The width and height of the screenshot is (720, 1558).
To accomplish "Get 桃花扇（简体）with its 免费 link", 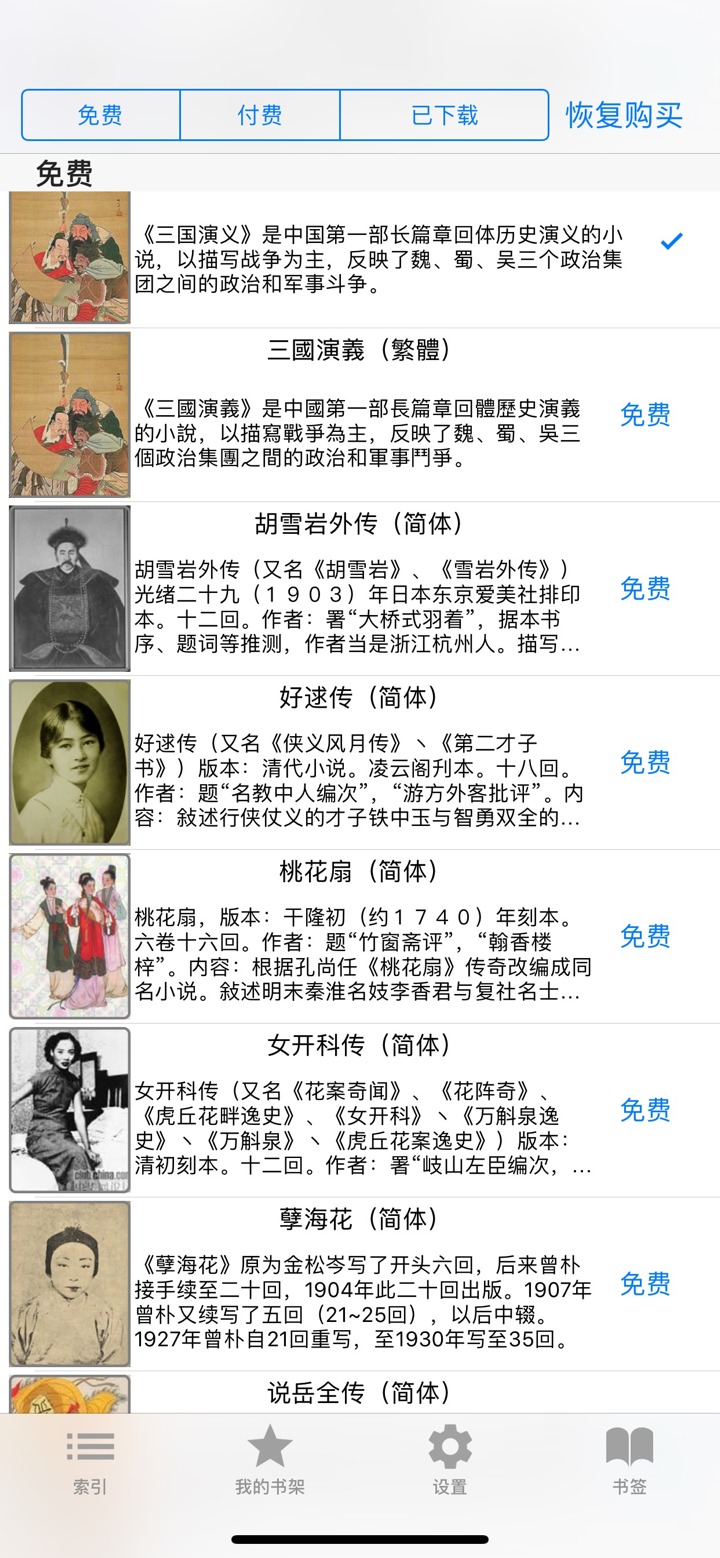I will pyautogui.click(x=645, y=936).
